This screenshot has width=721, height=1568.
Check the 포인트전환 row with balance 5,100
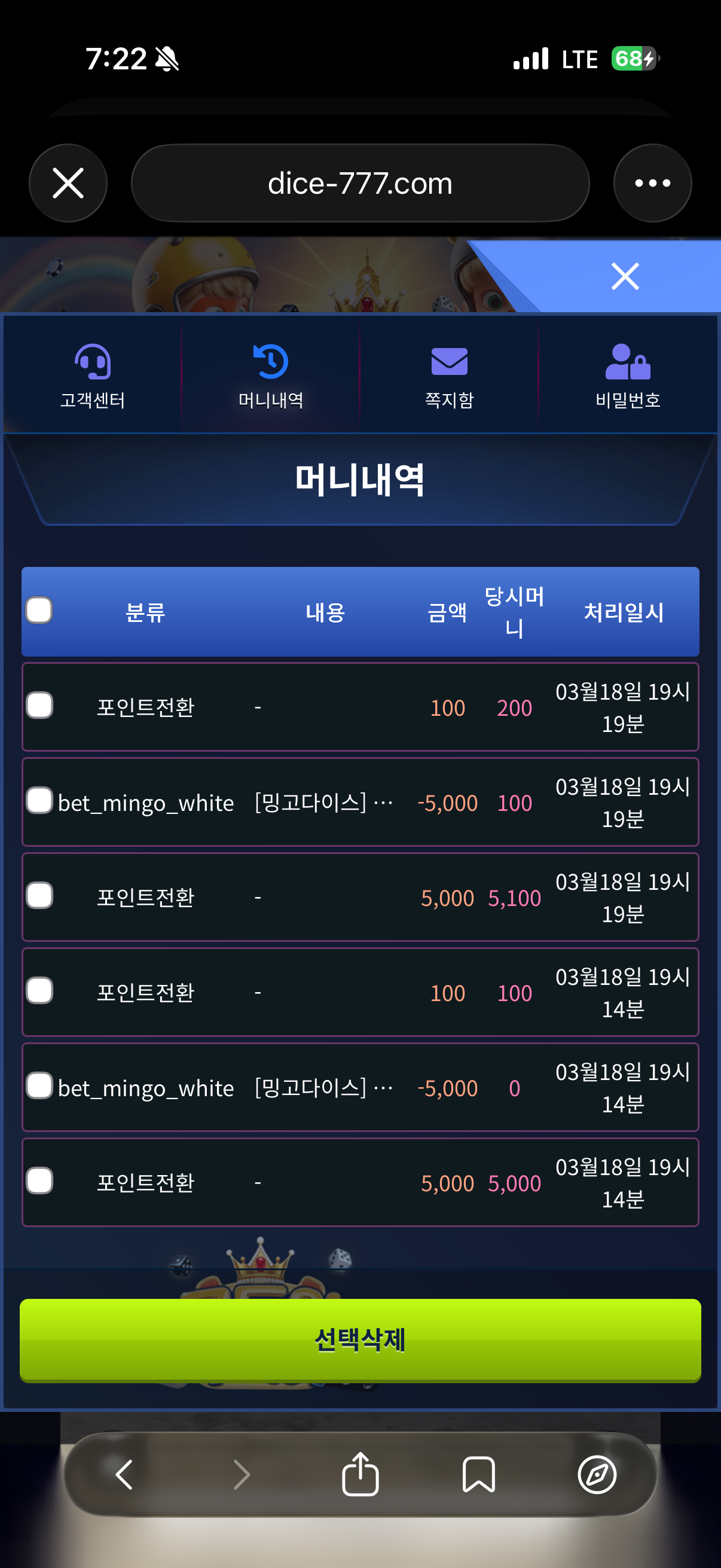point(39,895)
